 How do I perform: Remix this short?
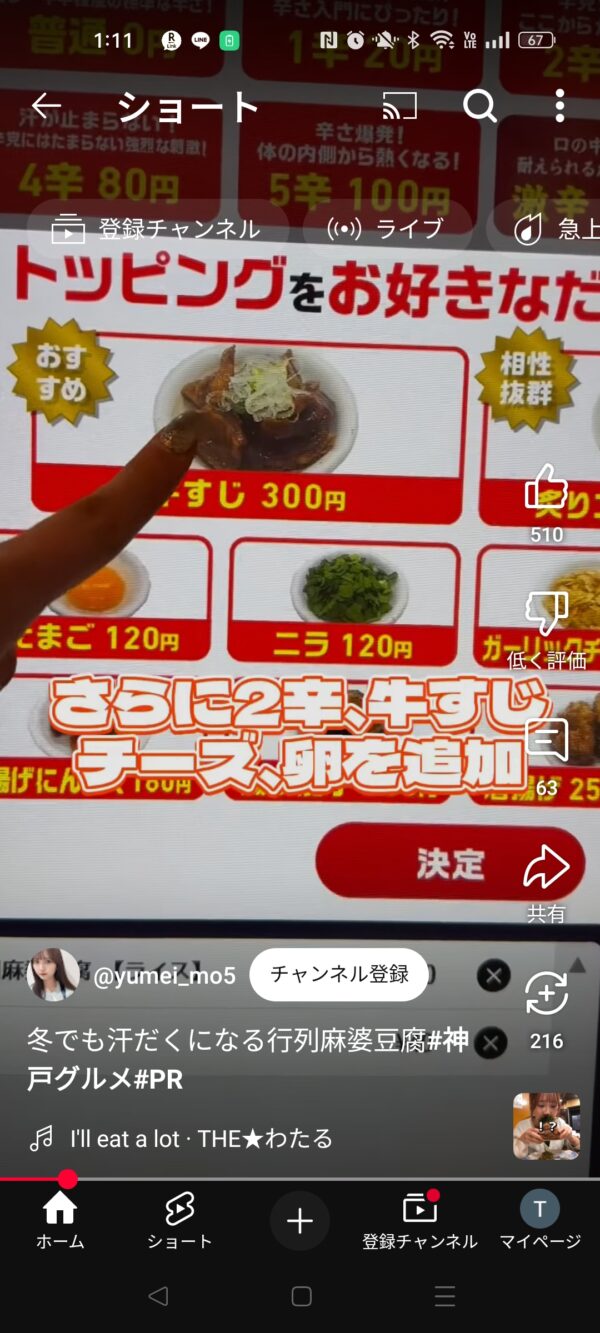pos(546,995)
